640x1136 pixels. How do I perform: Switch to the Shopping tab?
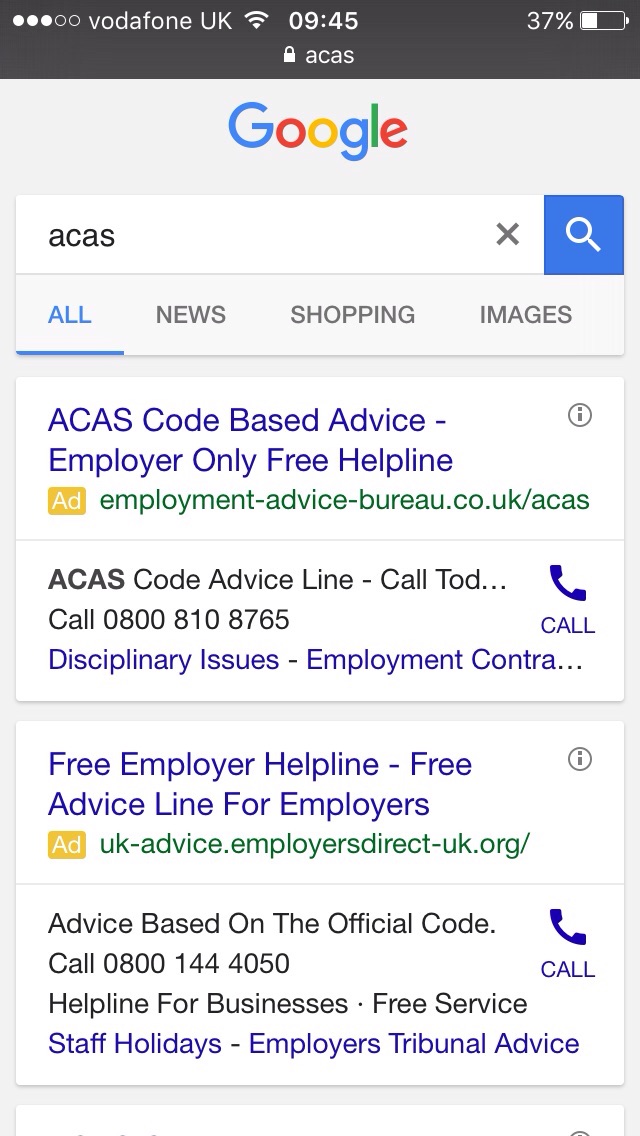tap(352, 314)
